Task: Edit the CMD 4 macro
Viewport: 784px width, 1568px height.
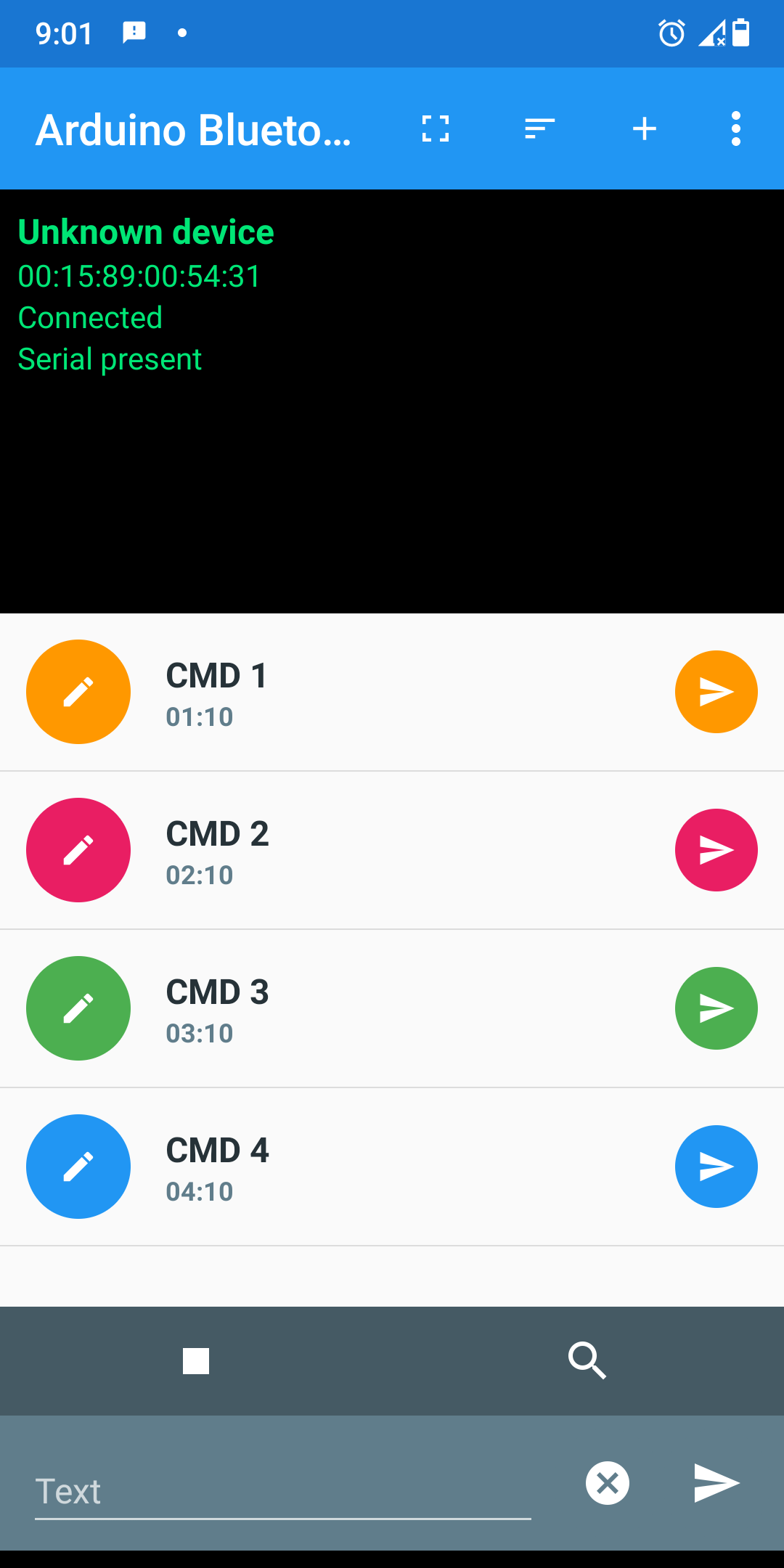Action: point(78,1166)
